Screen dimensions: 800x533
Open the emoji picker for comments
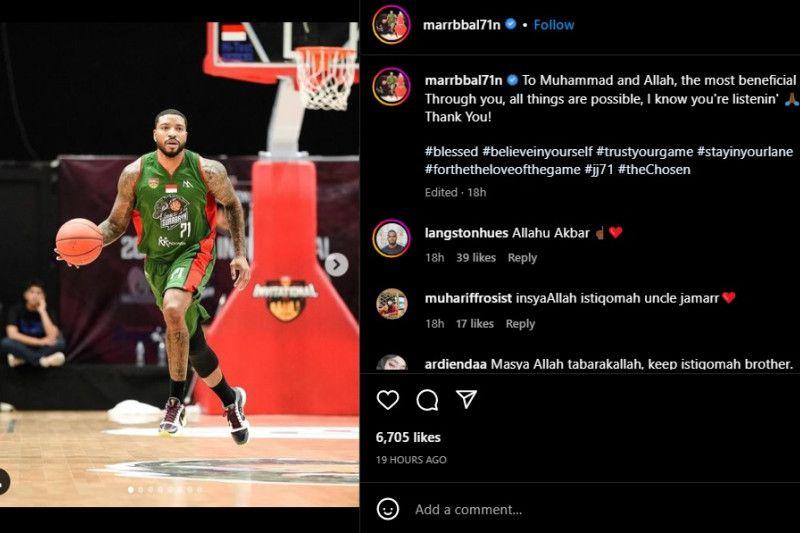(x=388, y=509)
